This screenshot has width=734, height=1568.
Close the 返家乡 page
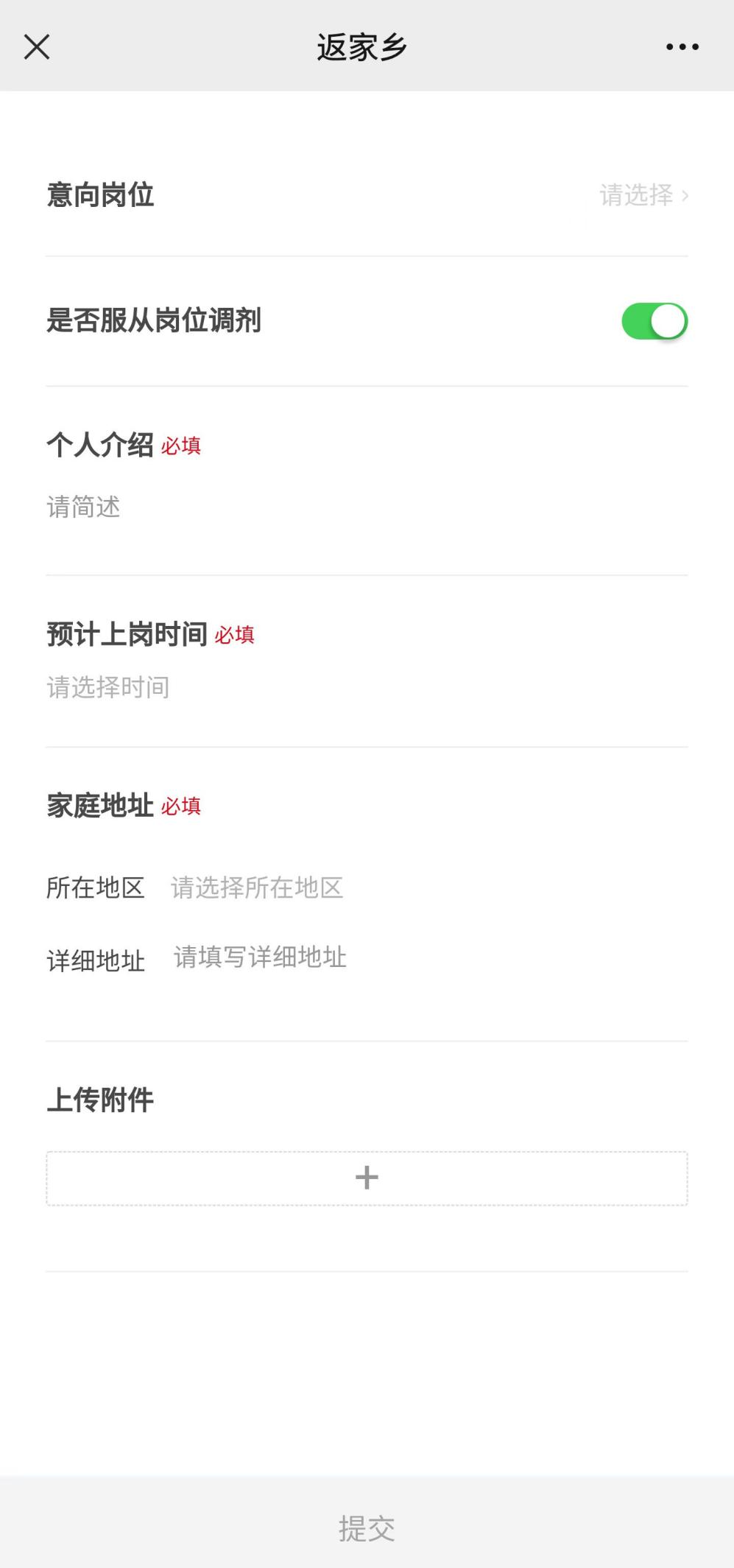click(37, 47)
